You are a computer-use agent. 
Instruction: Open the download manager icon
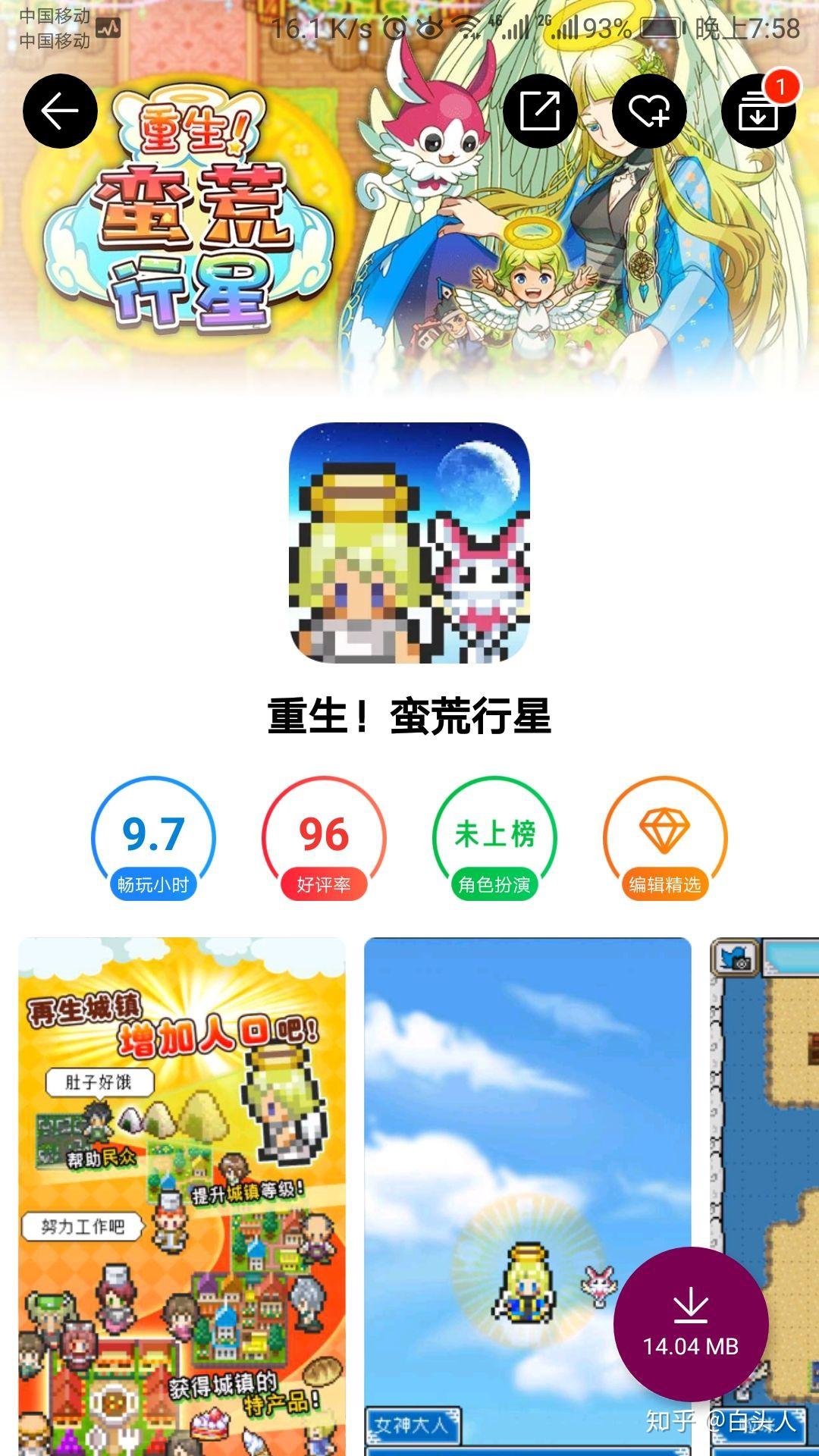point(758,111)
